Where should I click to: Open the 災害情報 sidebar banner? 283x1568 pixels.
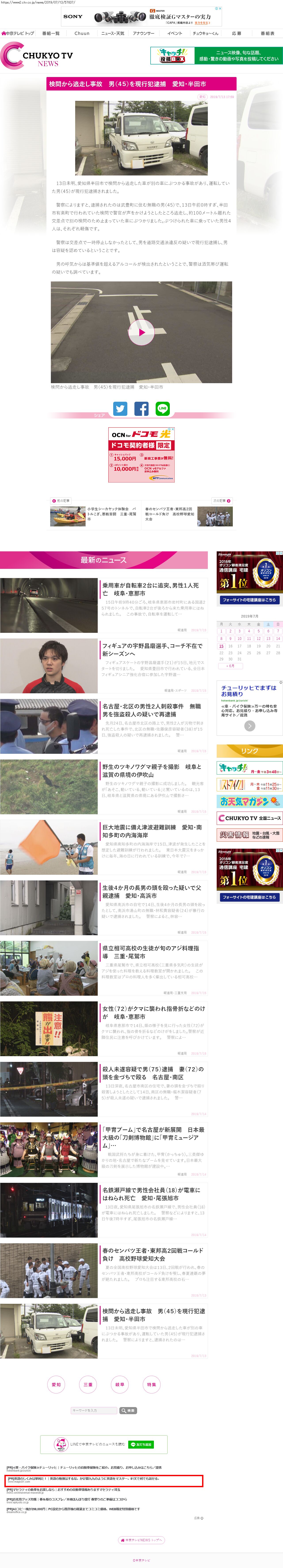coord(249,835)
